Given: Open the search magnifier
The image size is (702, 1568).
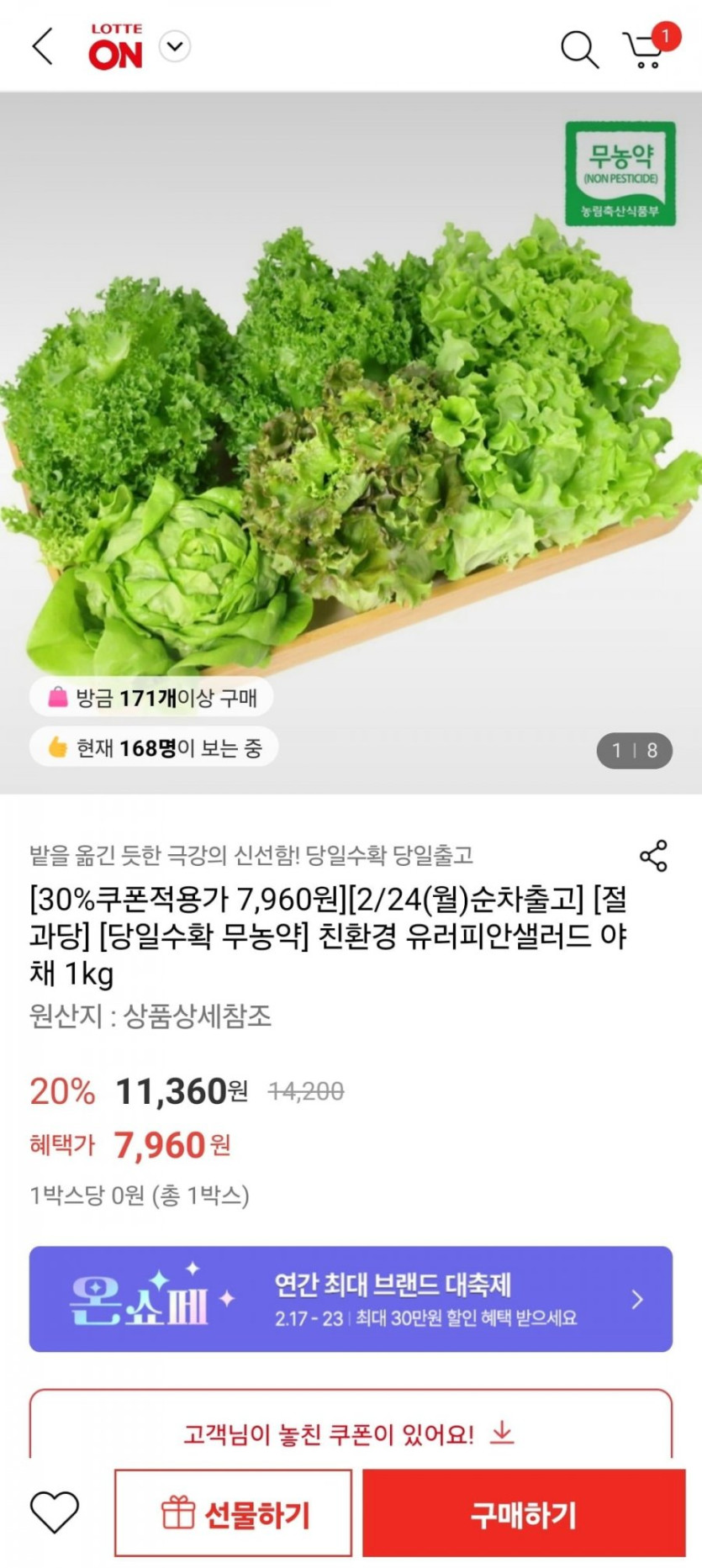Looking at the screenshot, I should point(579,49).
